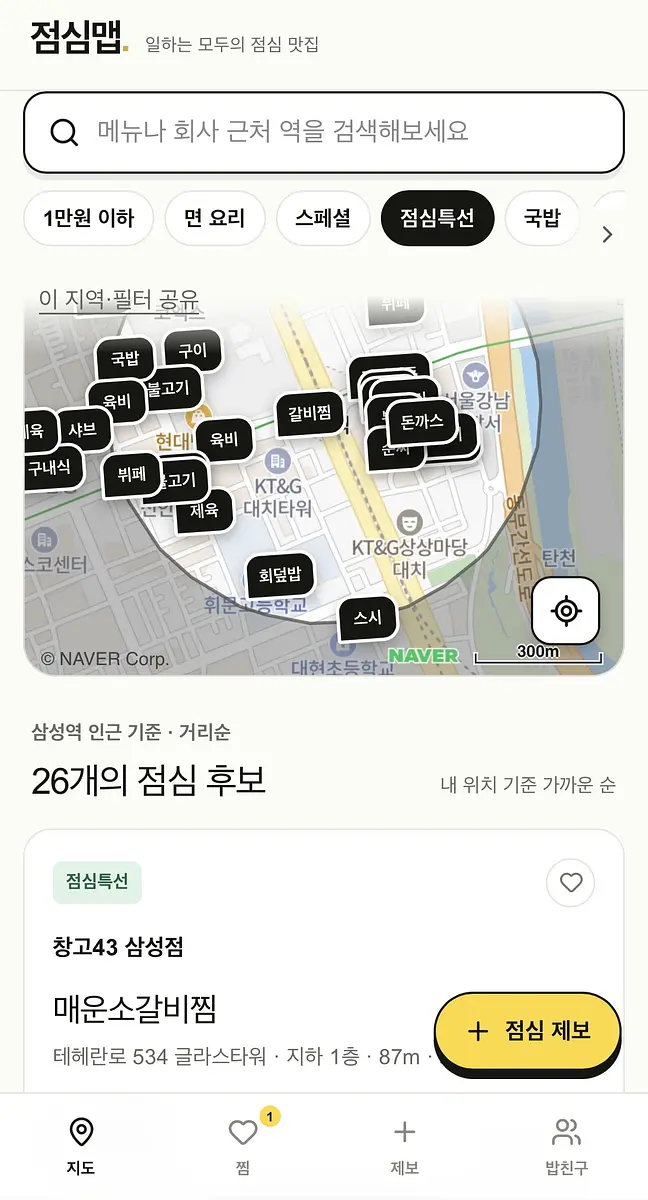Select the 1만원 이하 filter chip
Viewport: 648px width, 1200px height.
tap(88, 218)
